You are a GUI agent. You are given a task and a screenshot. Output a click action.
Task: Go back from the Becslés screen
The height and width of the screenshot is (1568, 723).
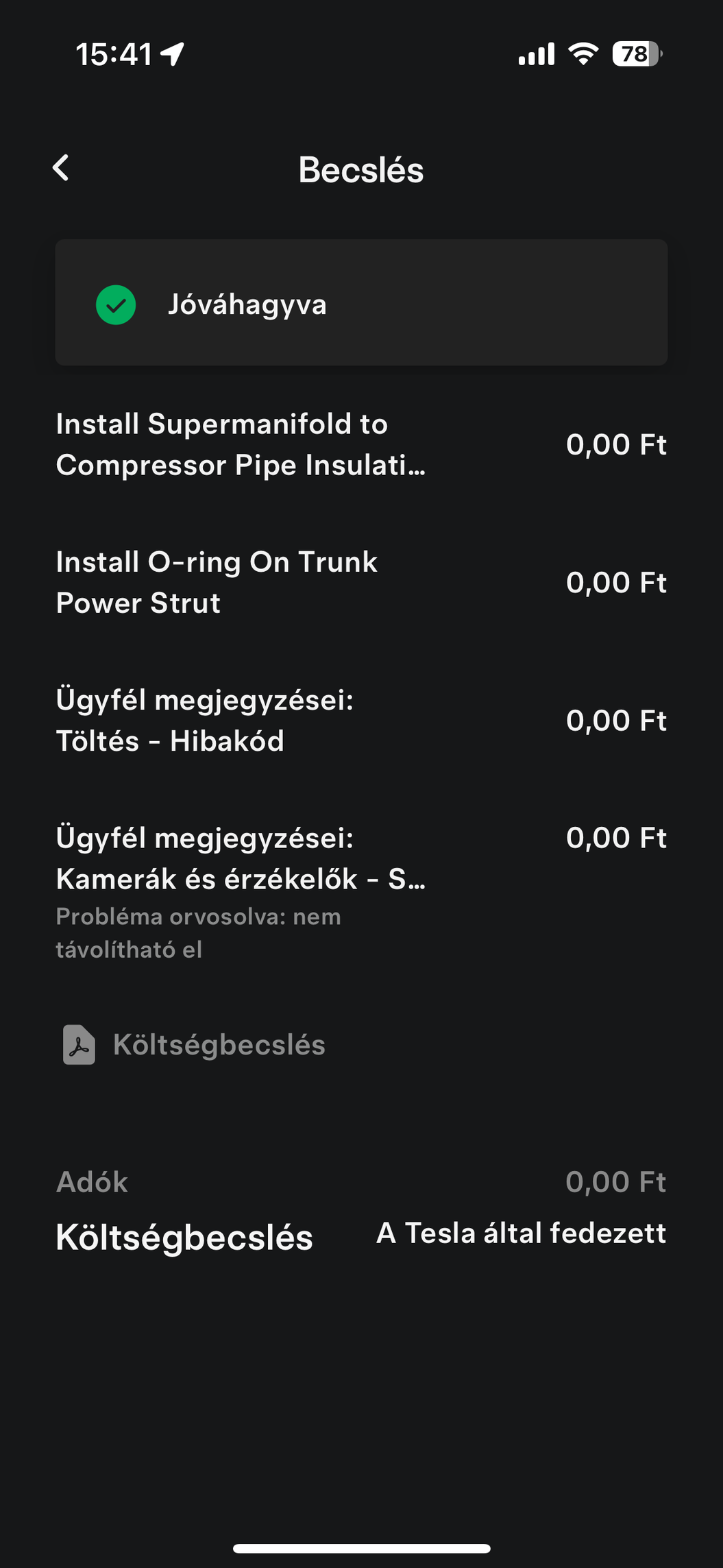point(61,168)
